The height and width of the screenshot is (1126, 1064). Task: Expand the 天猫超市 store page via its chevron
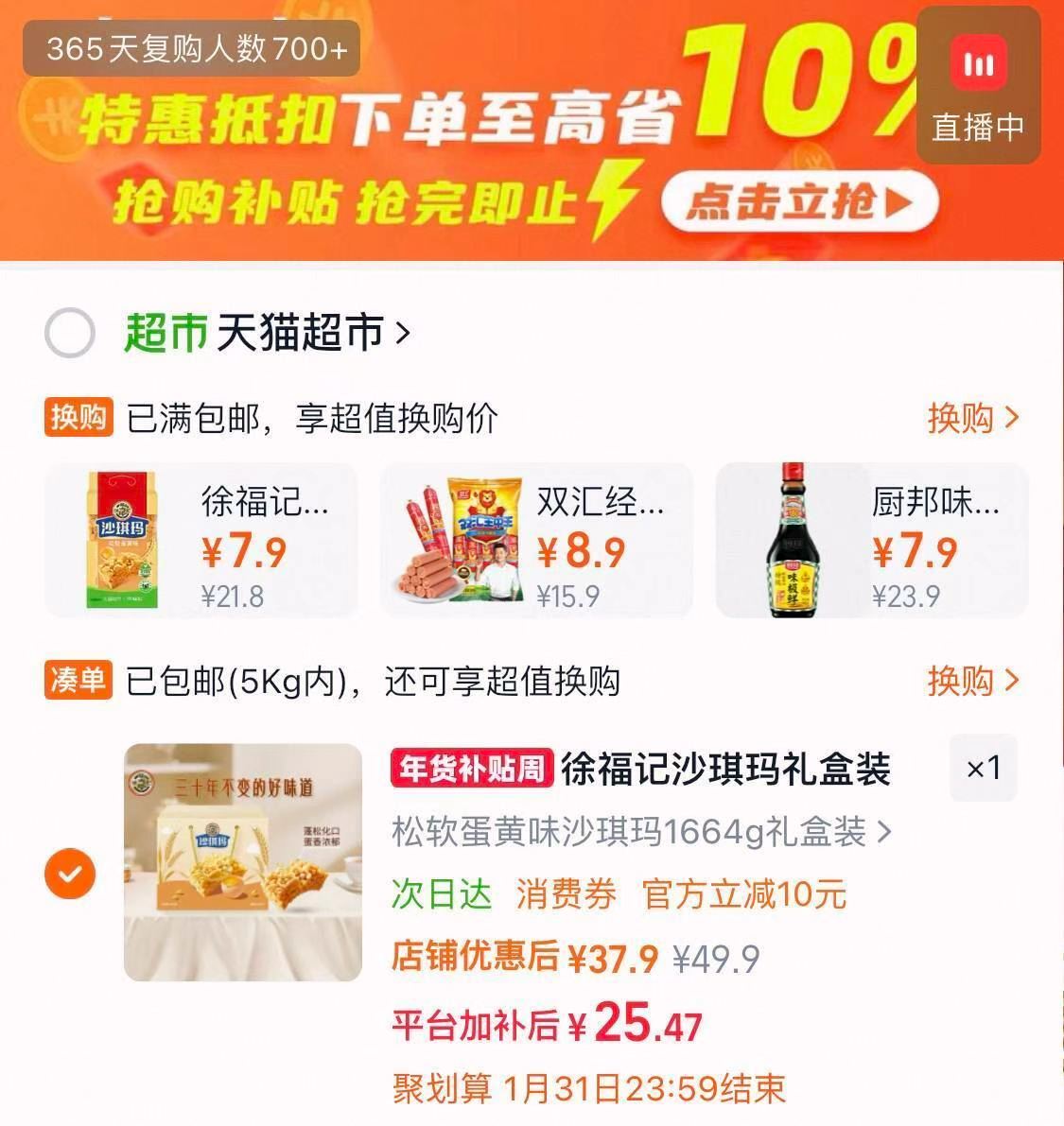click(x=405, y=333)
